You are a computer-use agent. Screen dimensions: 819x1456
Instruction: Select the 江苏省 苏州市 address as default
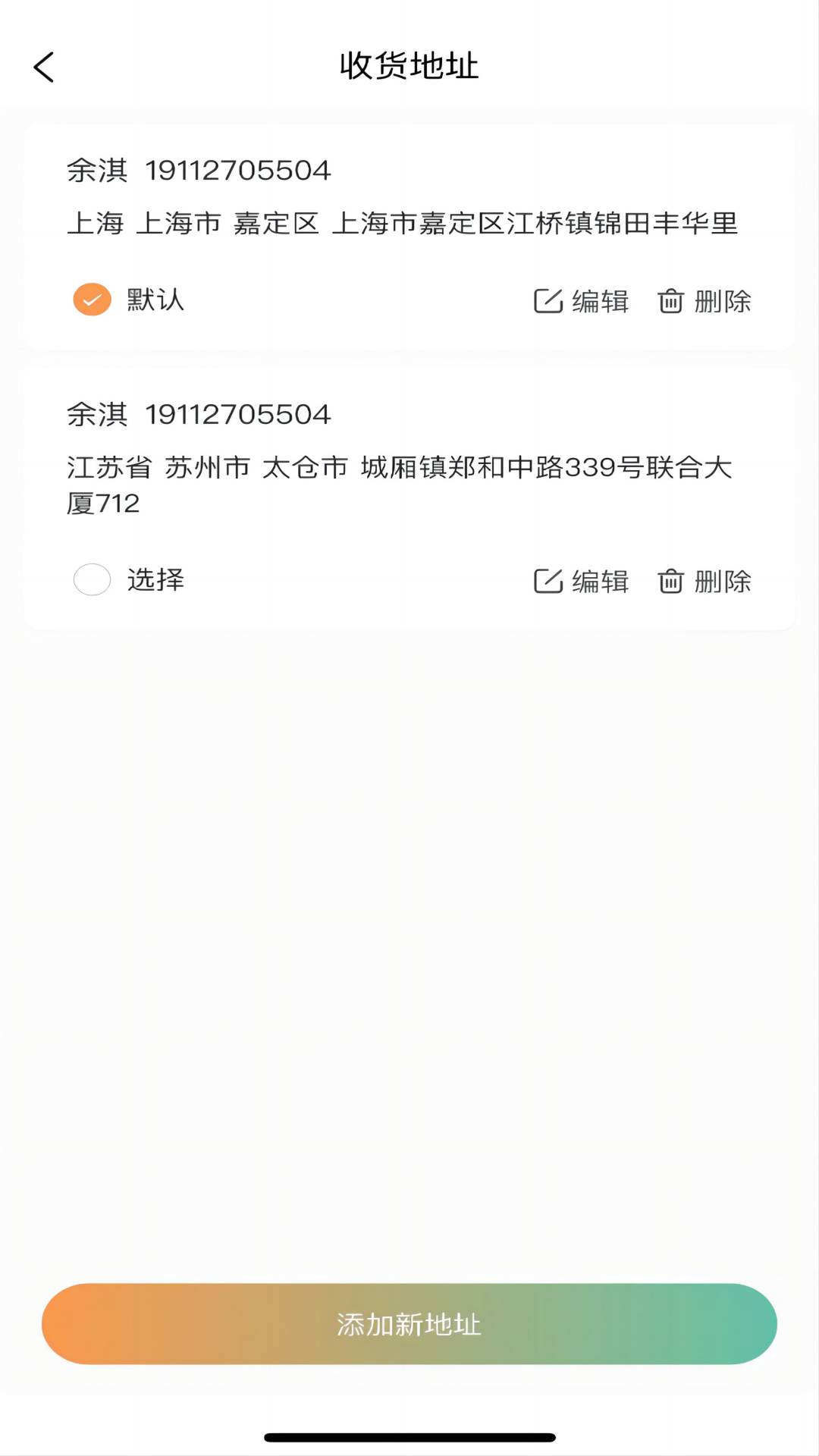(x=92, y=580)
